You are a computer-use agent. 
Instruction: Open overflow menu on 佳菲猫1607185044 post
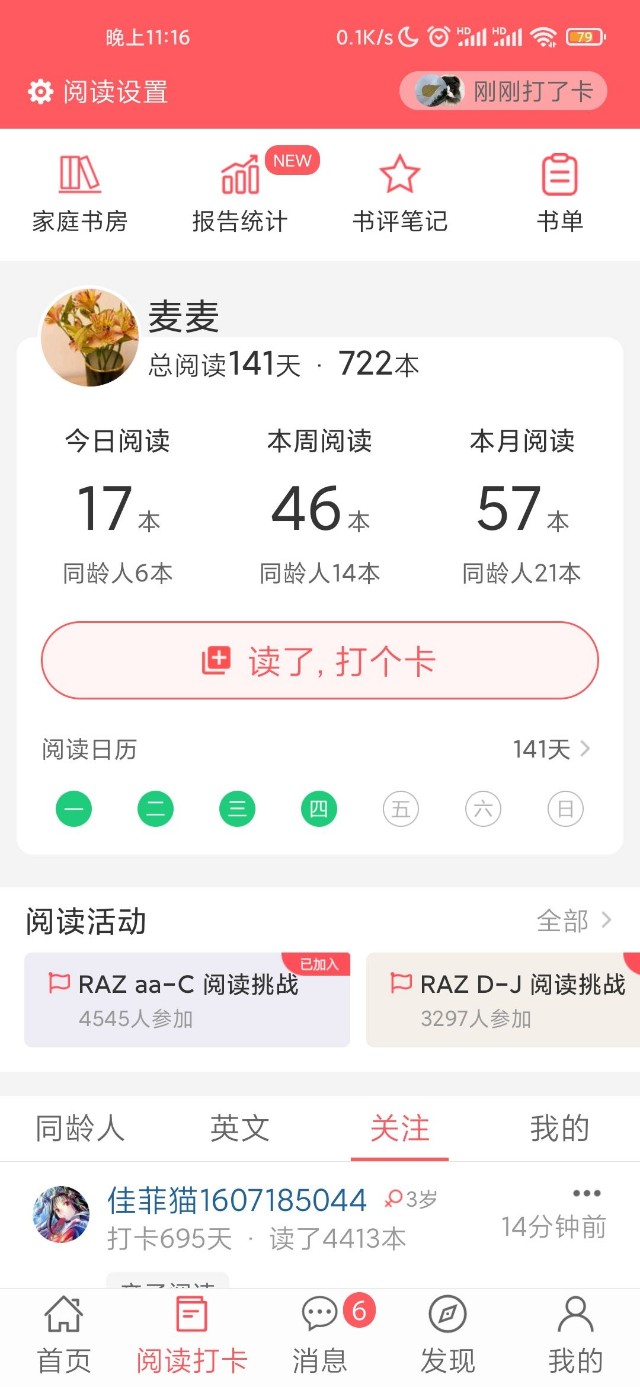tap(587, 1193)
